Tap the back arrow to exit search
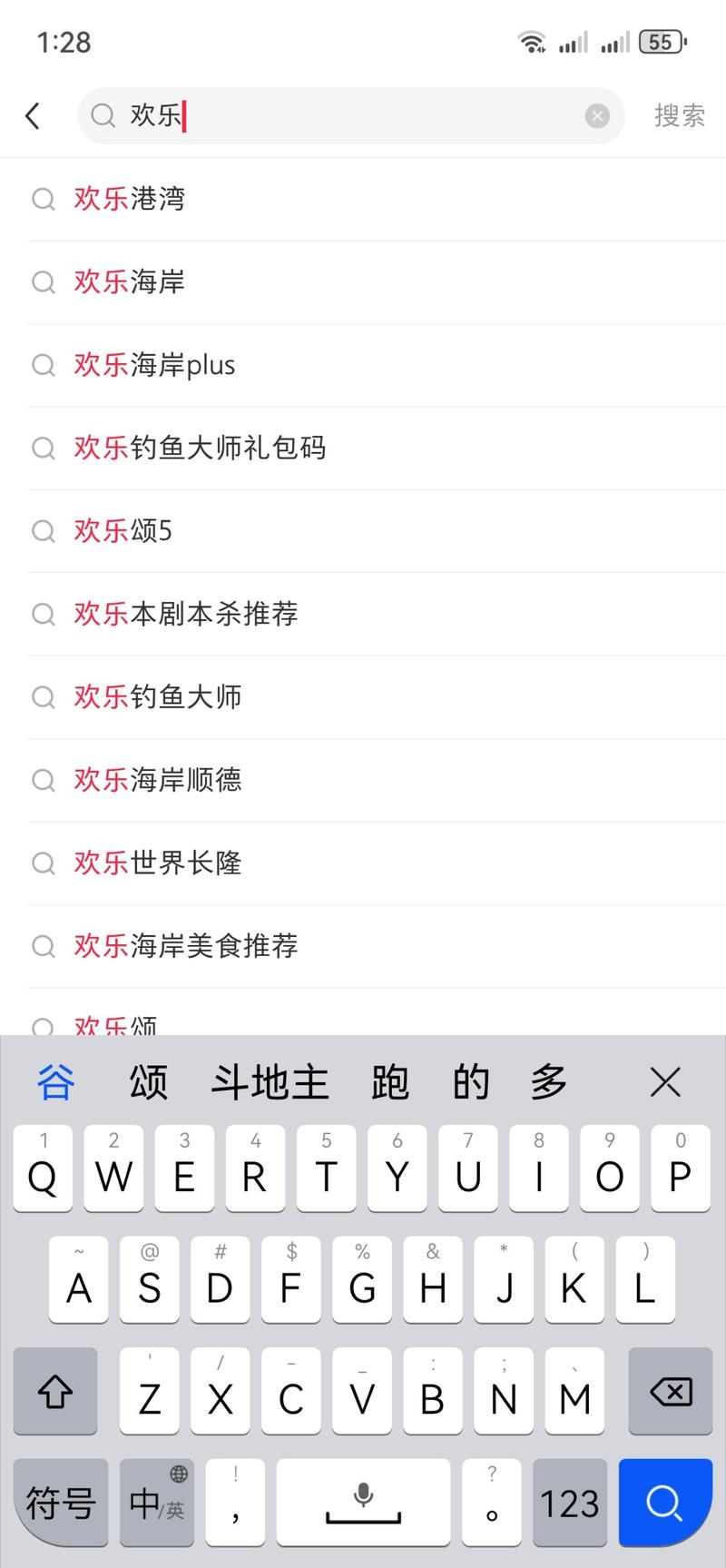This screenshot has height=1568, width=726. [34, 115]
